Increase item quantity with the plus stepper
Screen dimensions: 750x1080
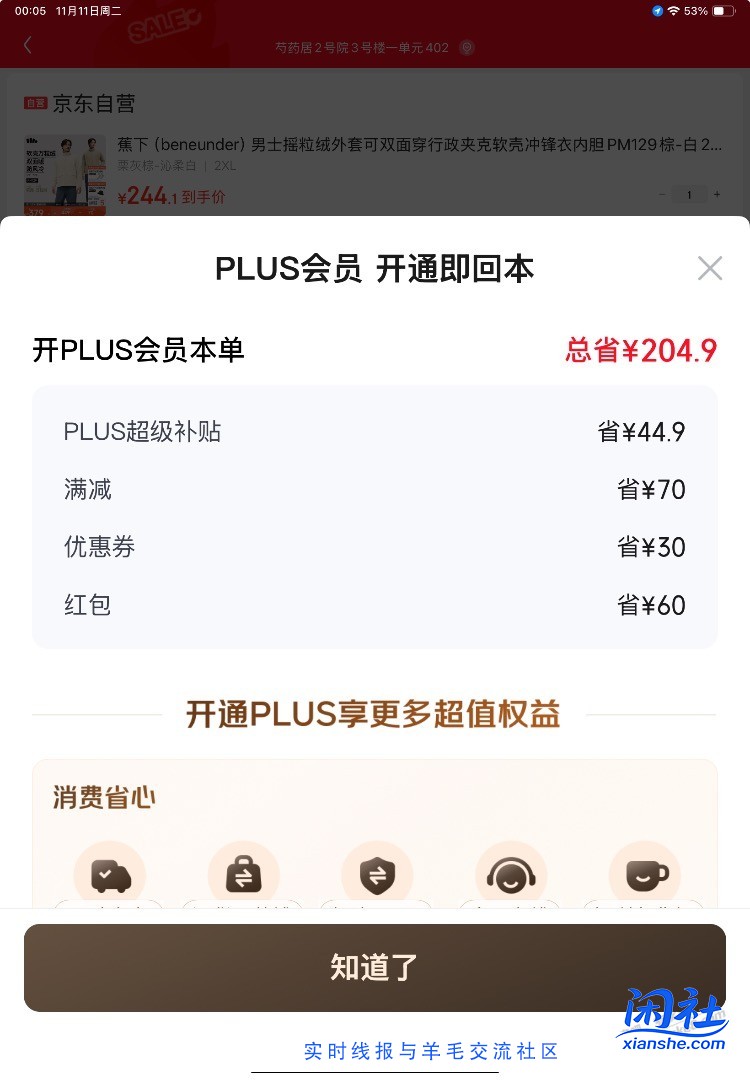click(716, 196)
